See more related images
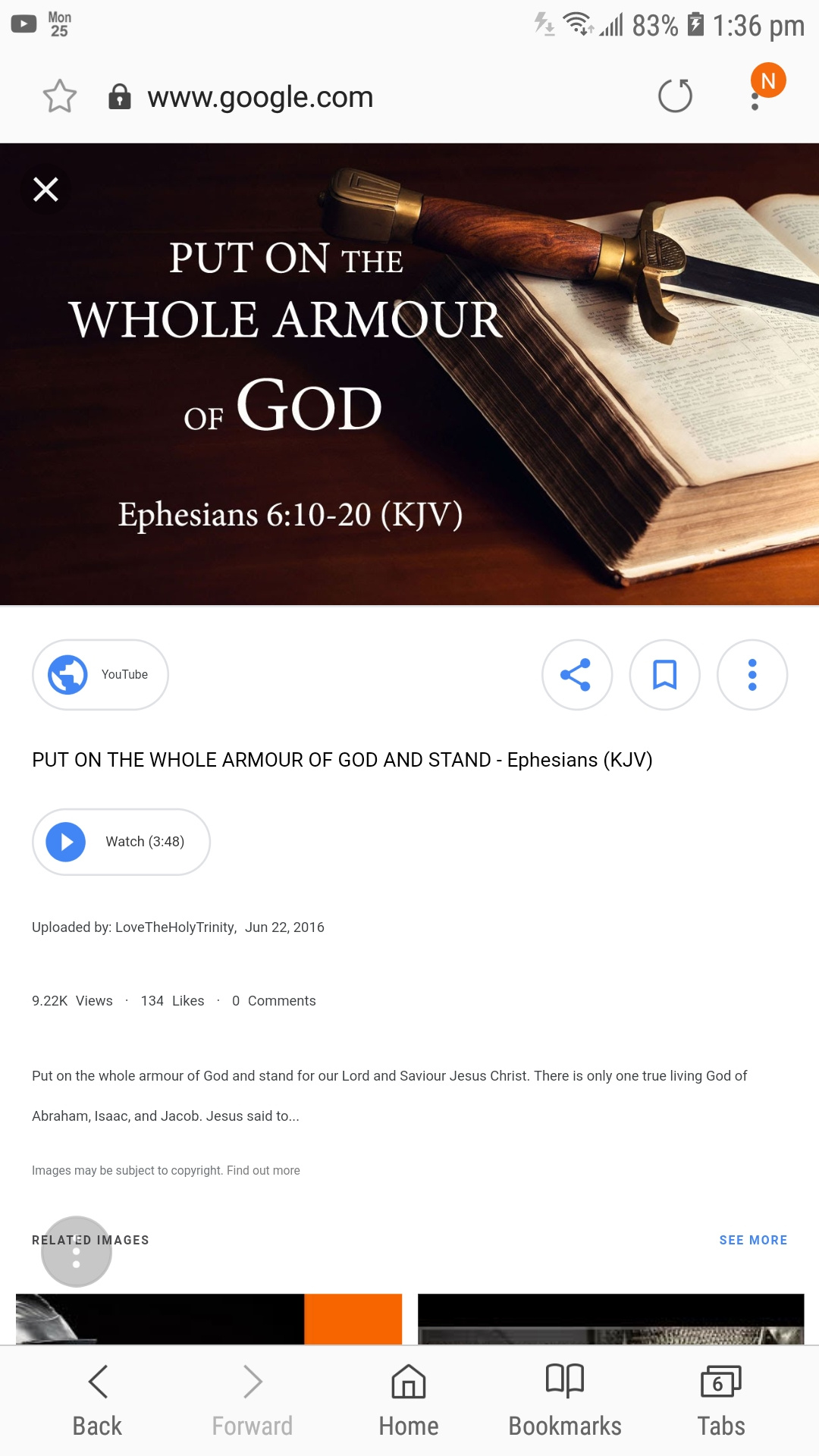819x1456 pixels. point(753,1240)
